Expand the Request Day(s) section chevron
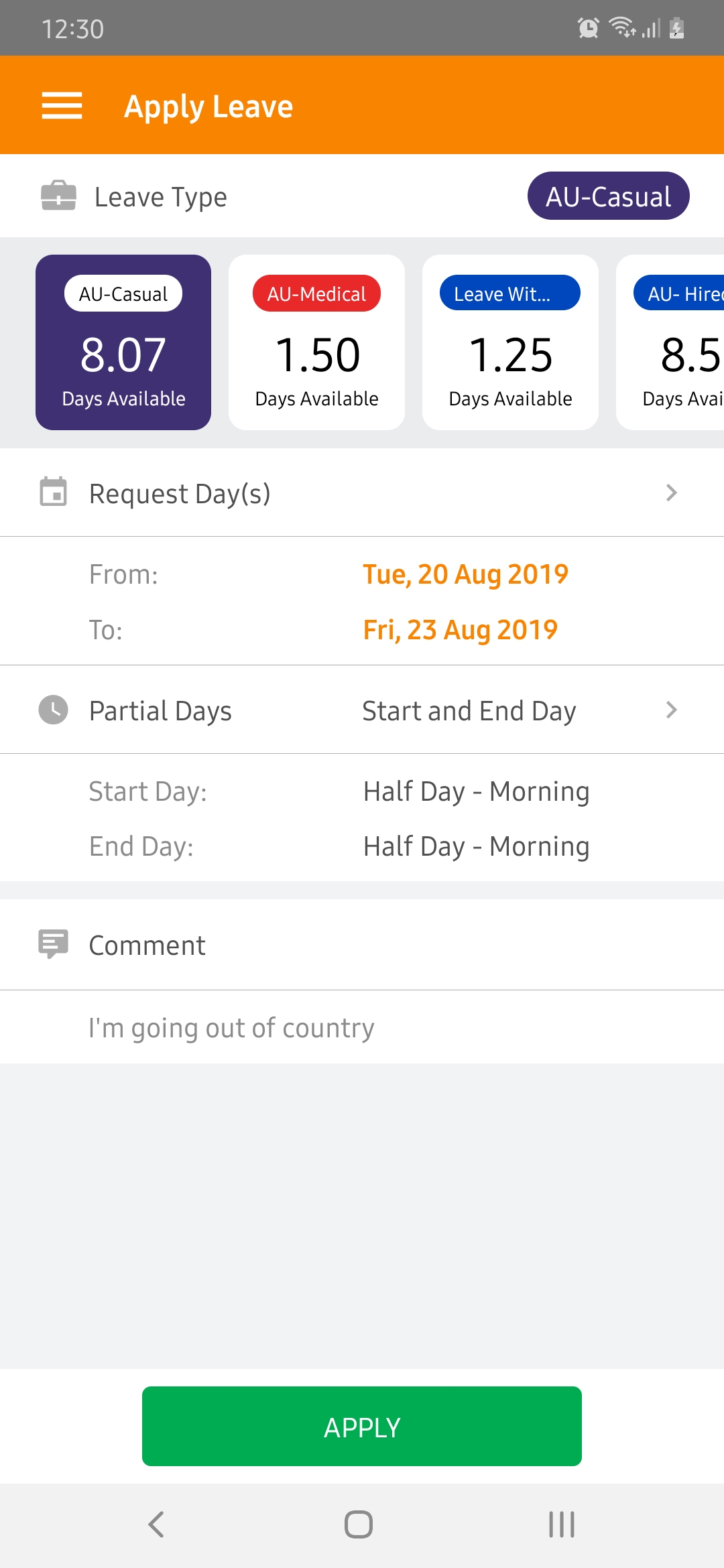The height and width of the screenshot is (1568, 724). click(x=672, y=493)
